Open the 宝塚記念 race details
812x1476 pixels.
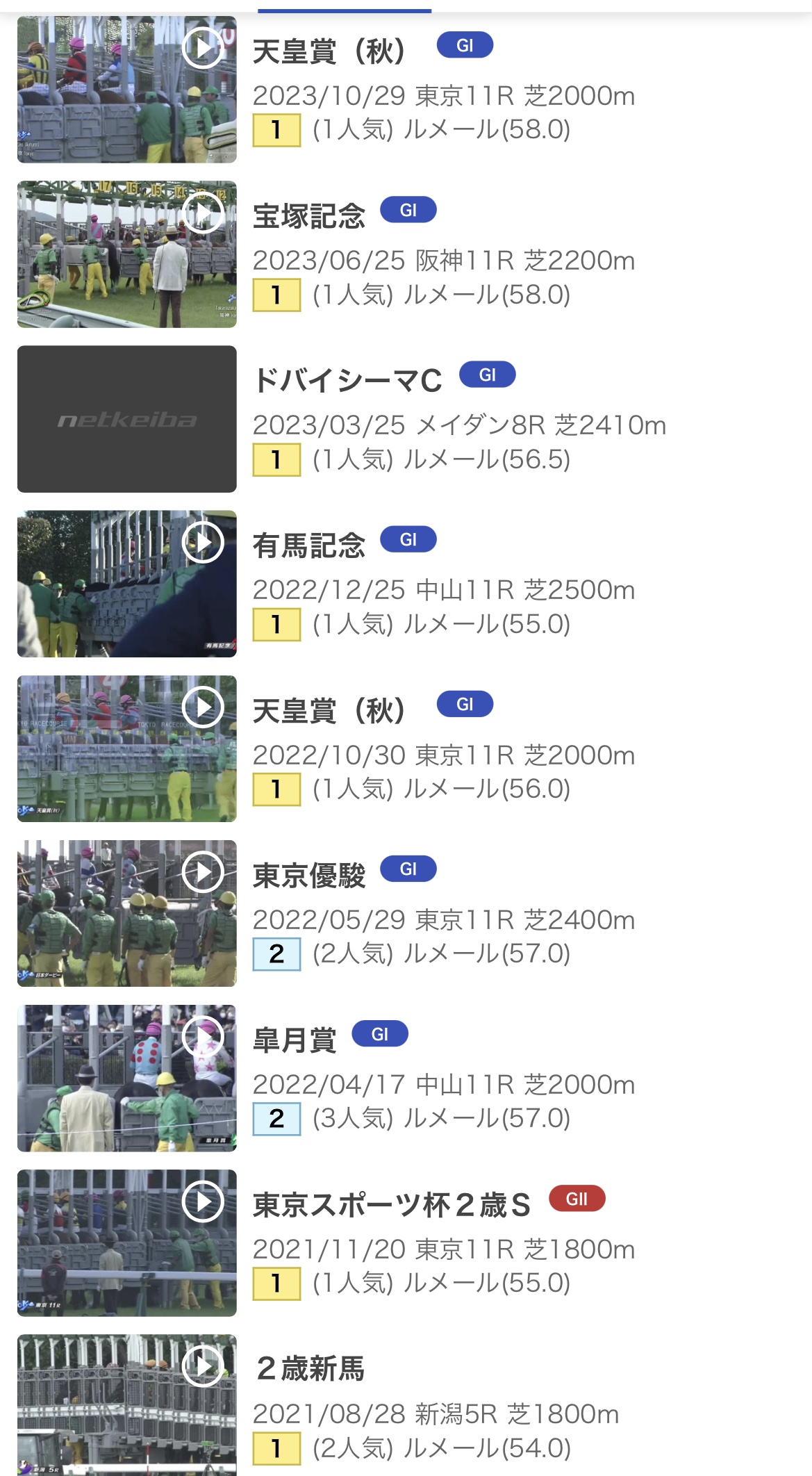tap(309, 216)
